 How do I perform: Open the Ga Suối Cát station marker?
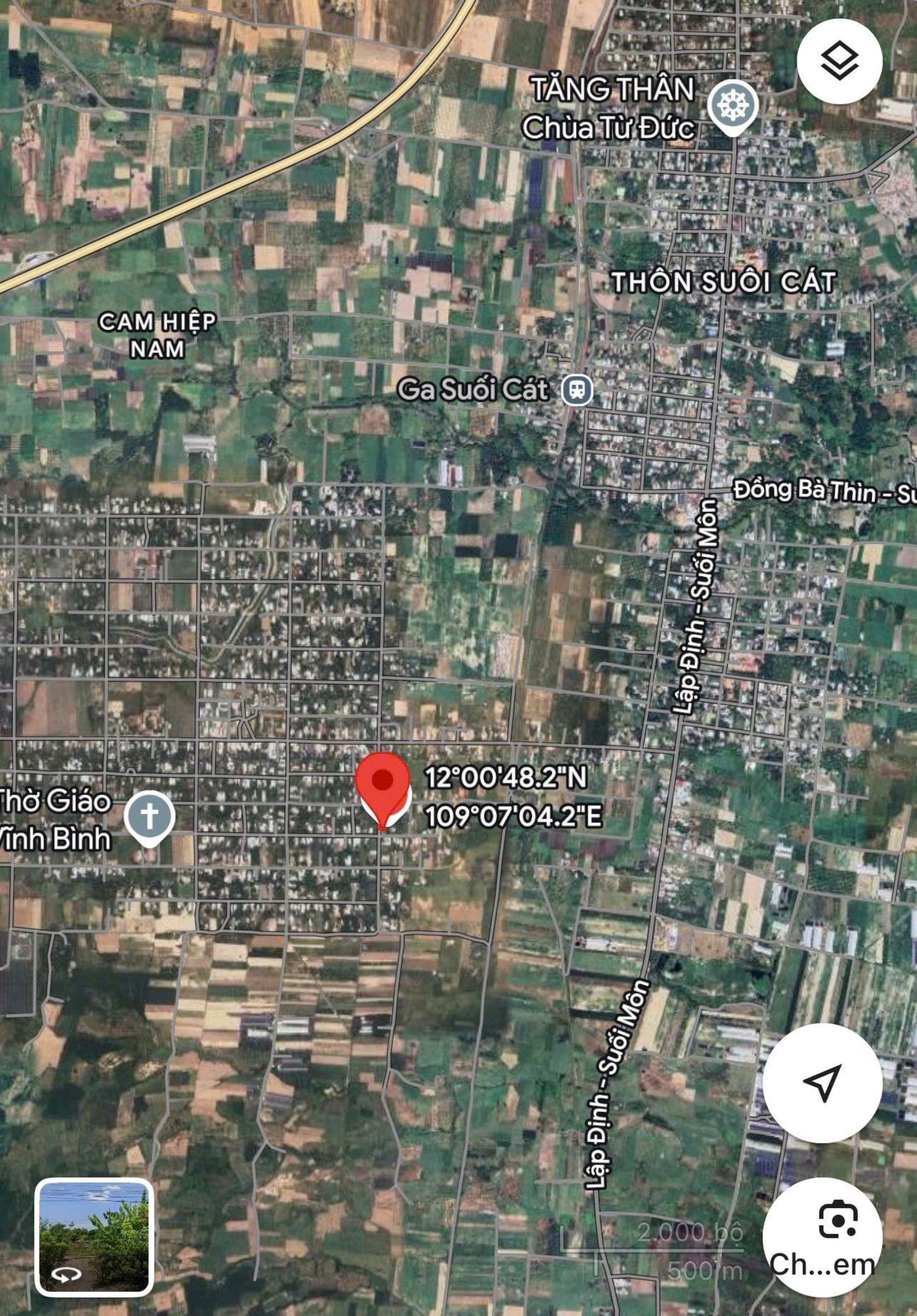pyautogui.click(x=576, y=391)
